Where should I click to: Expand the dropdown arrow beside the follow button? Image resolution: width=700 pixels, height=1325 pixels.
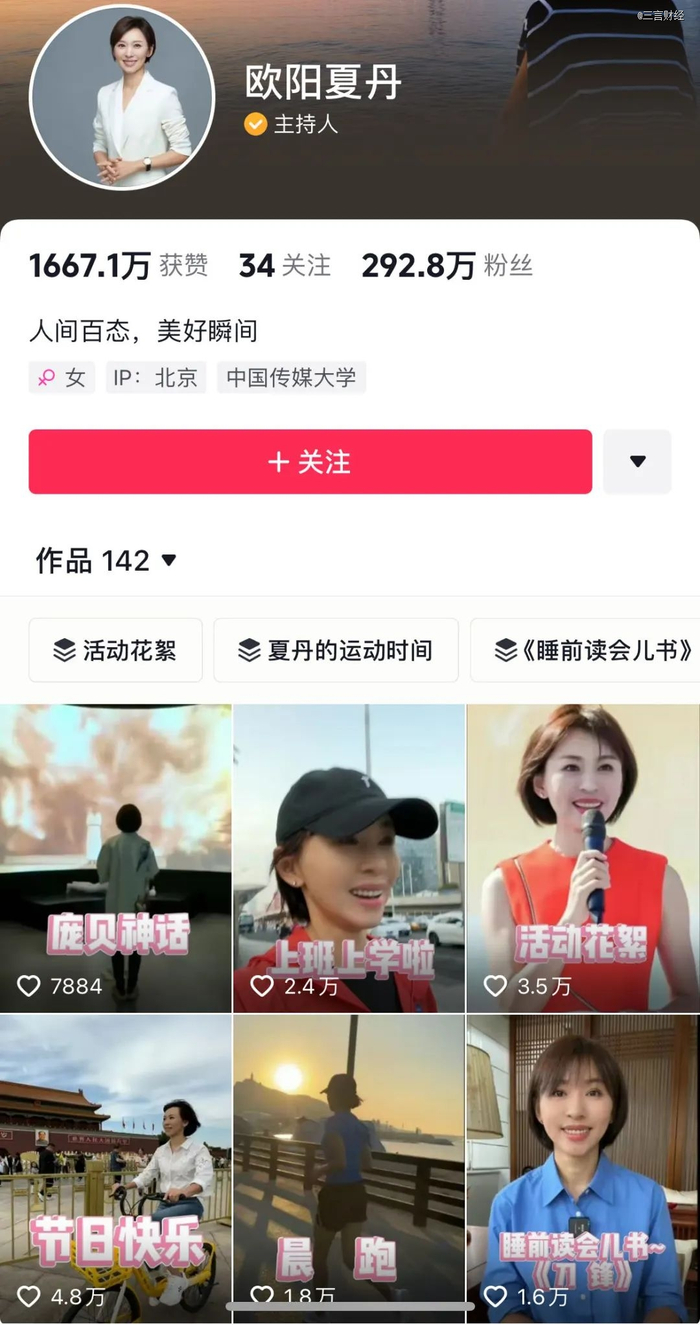(637, 462)
